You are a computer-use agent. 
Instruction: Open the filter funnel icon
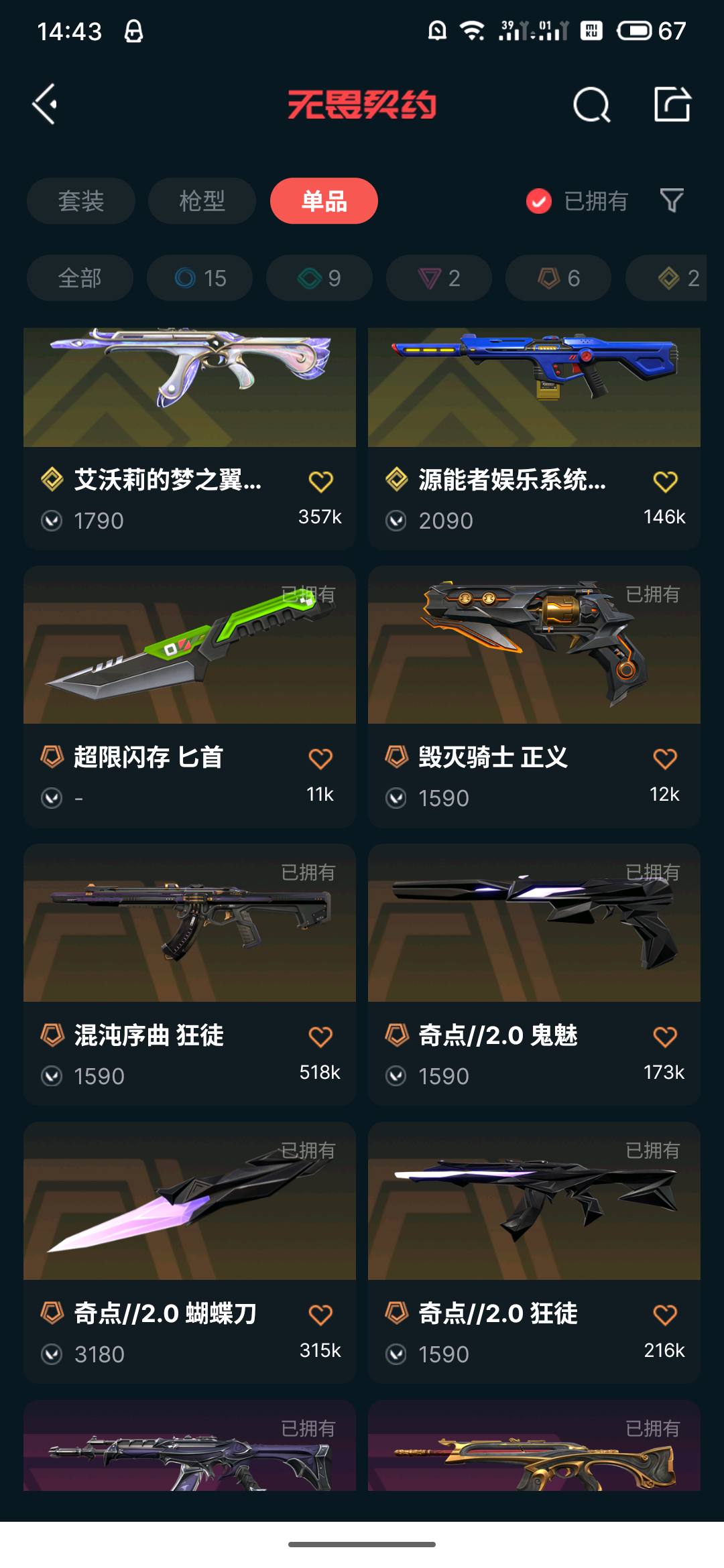[x=672, y=200]
